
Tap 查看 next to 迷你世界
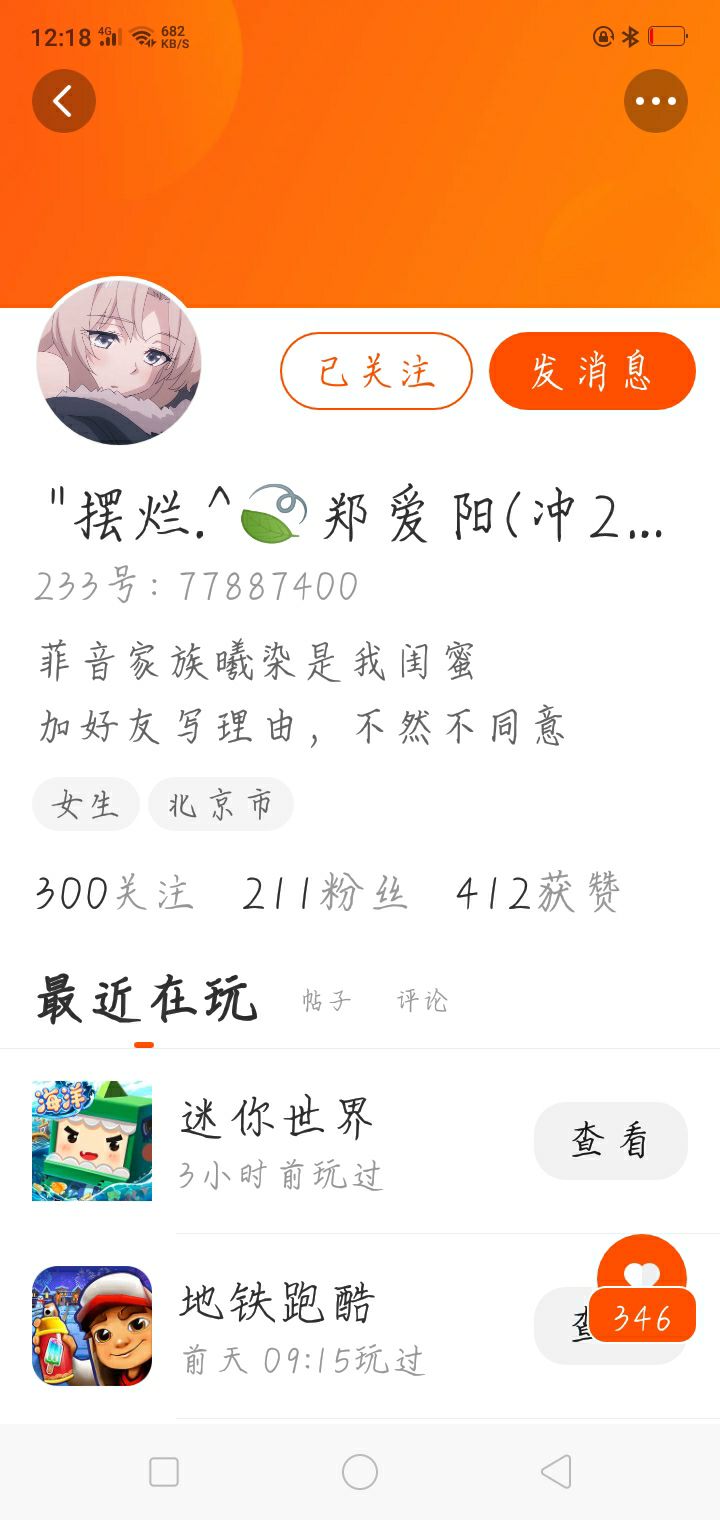coord(610,1140)
